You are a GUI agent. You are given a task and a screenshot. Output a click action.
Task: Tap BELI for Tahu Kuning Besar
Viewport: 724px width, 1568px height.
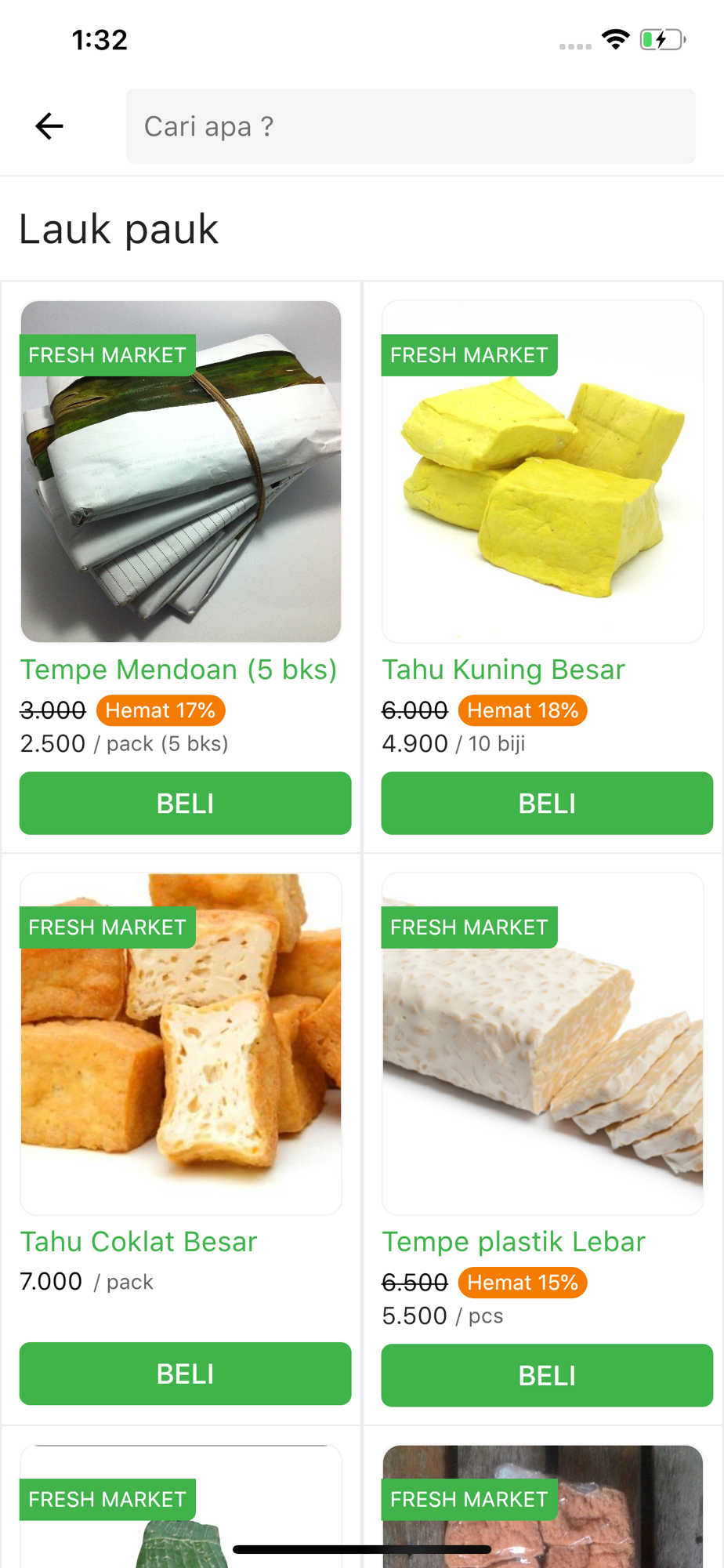tap(547, 803)
